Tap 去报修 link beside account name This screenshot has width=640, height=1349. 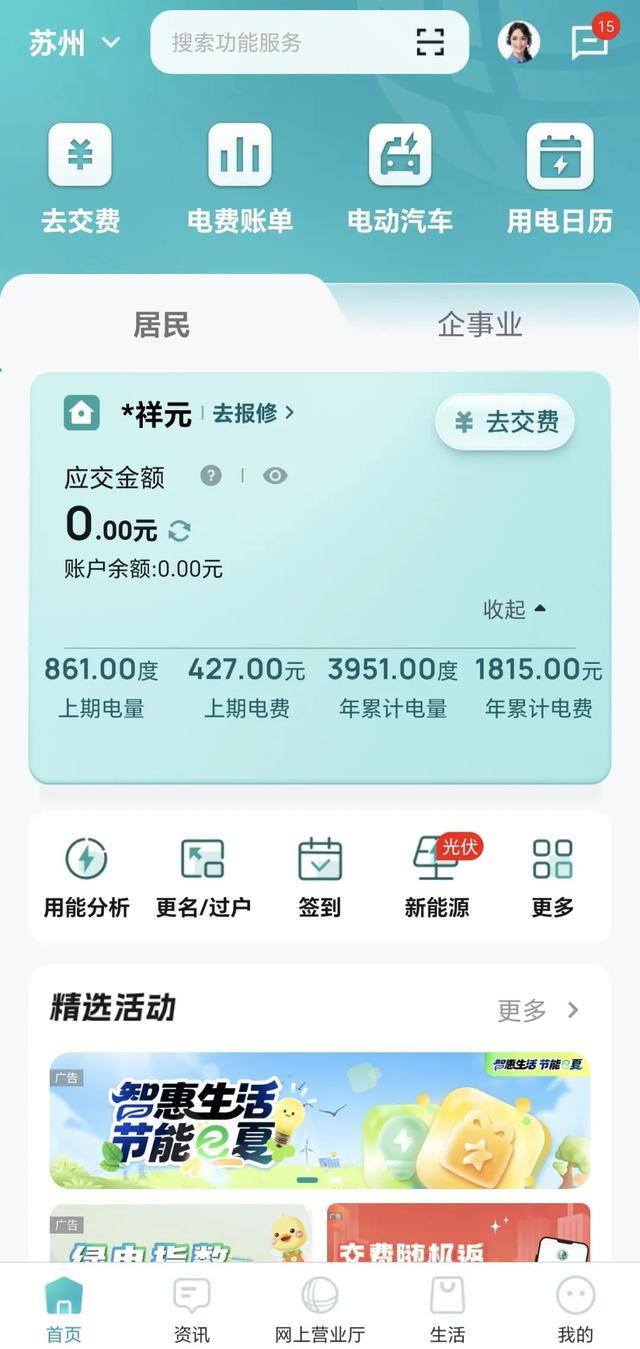point(253,413)
